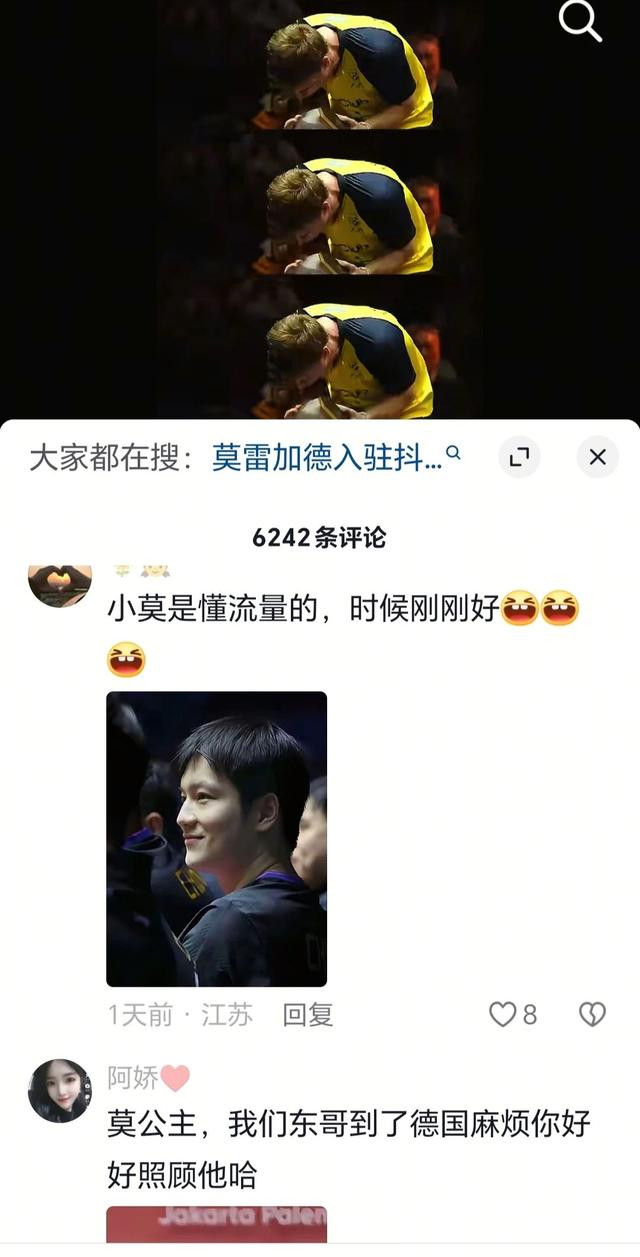The width and height of the screenshot is (640, 1257).
Task: Close the comments panel
Action: point(597,457)
